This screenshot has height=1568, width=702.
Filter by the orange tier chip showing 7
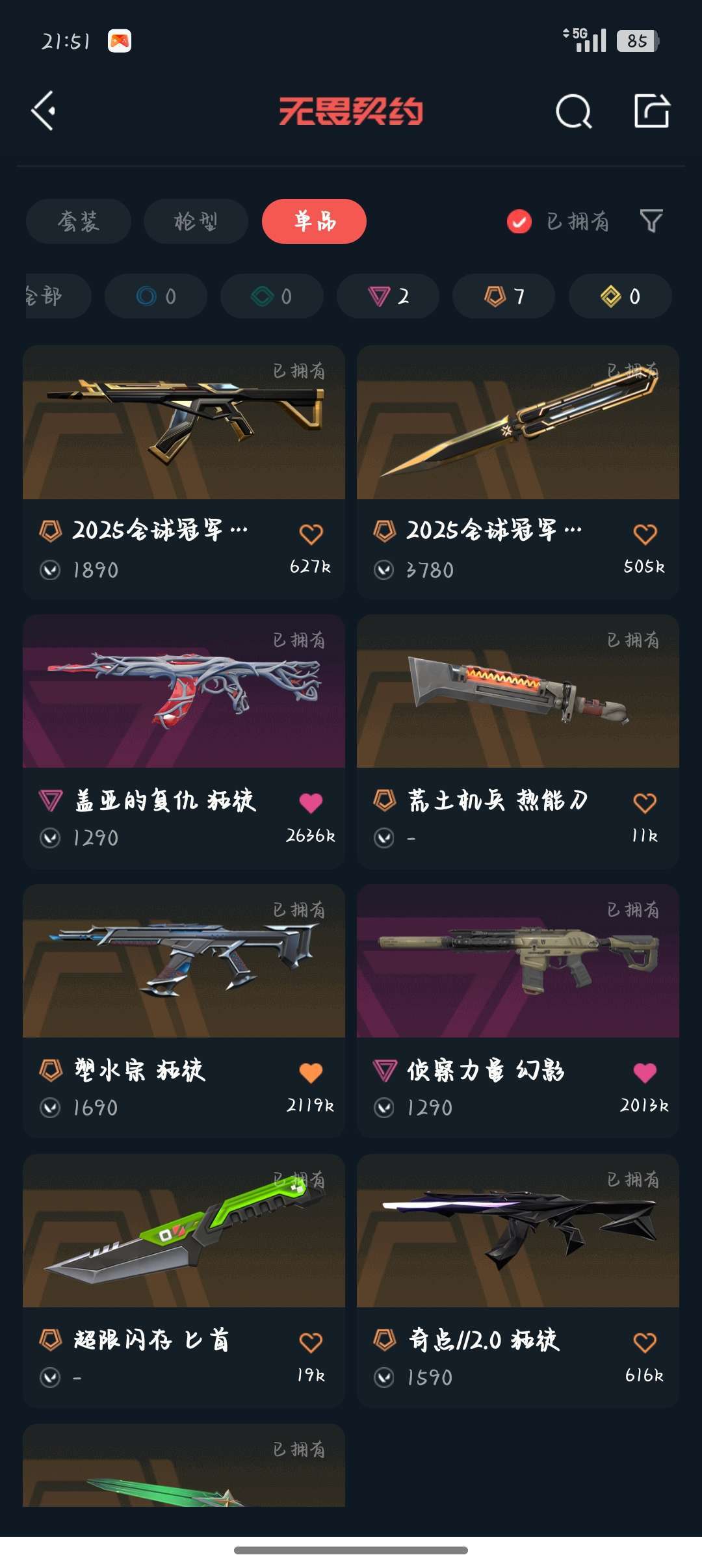[504, 296]
